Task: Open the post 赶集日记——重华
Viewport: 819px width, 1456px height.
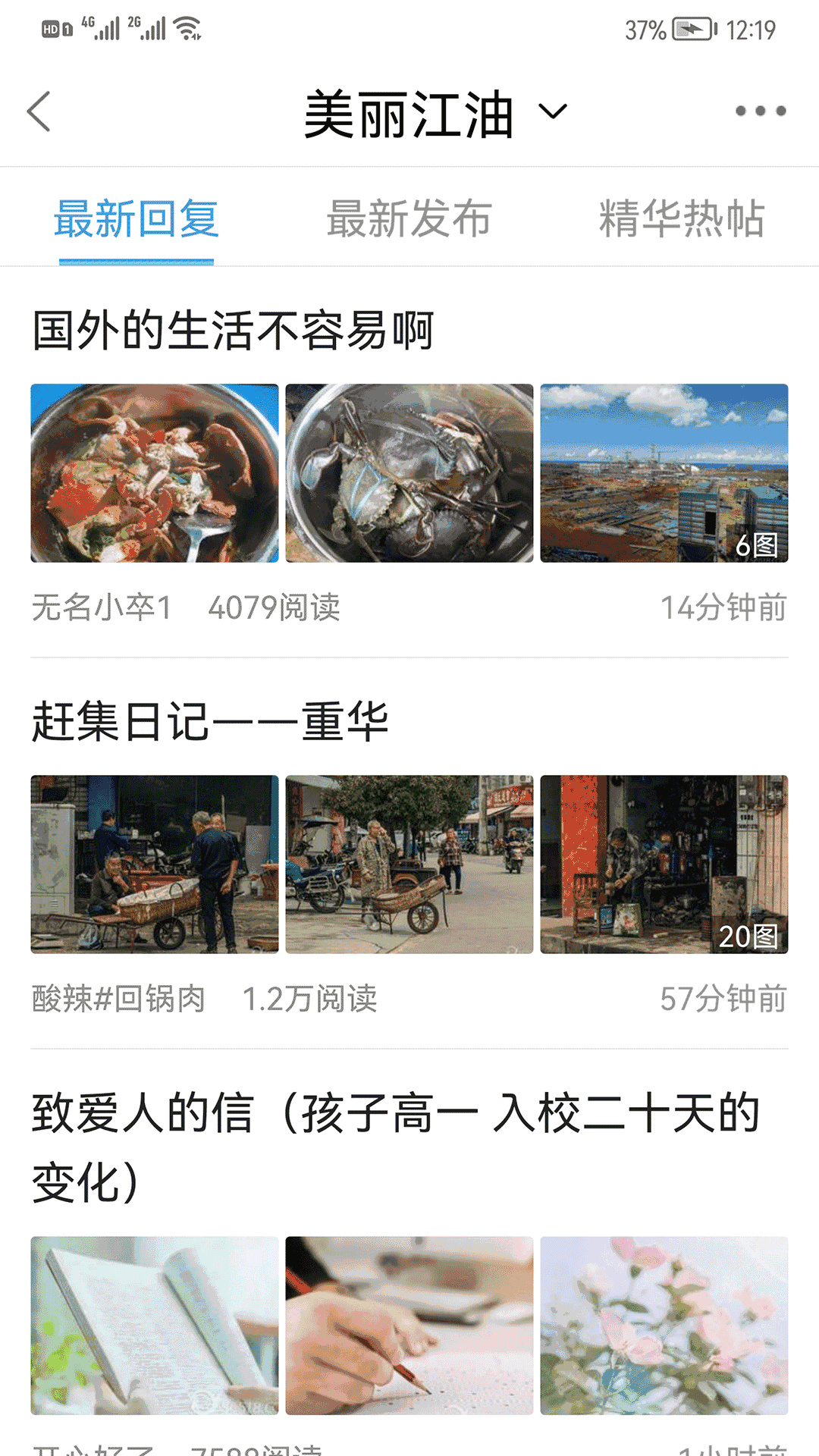Action: click(211, 721)
